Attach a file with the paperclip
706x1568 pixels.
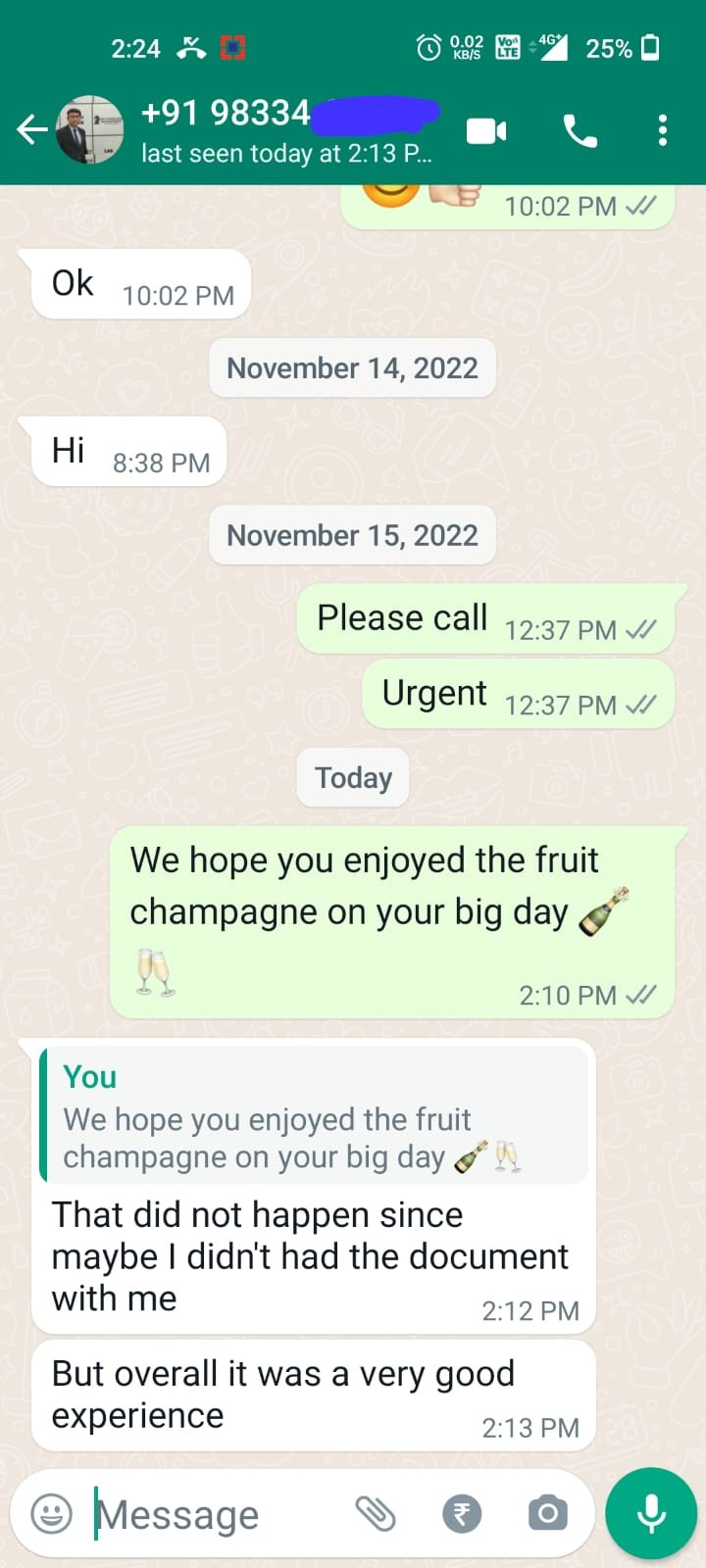coord(375,1514)
